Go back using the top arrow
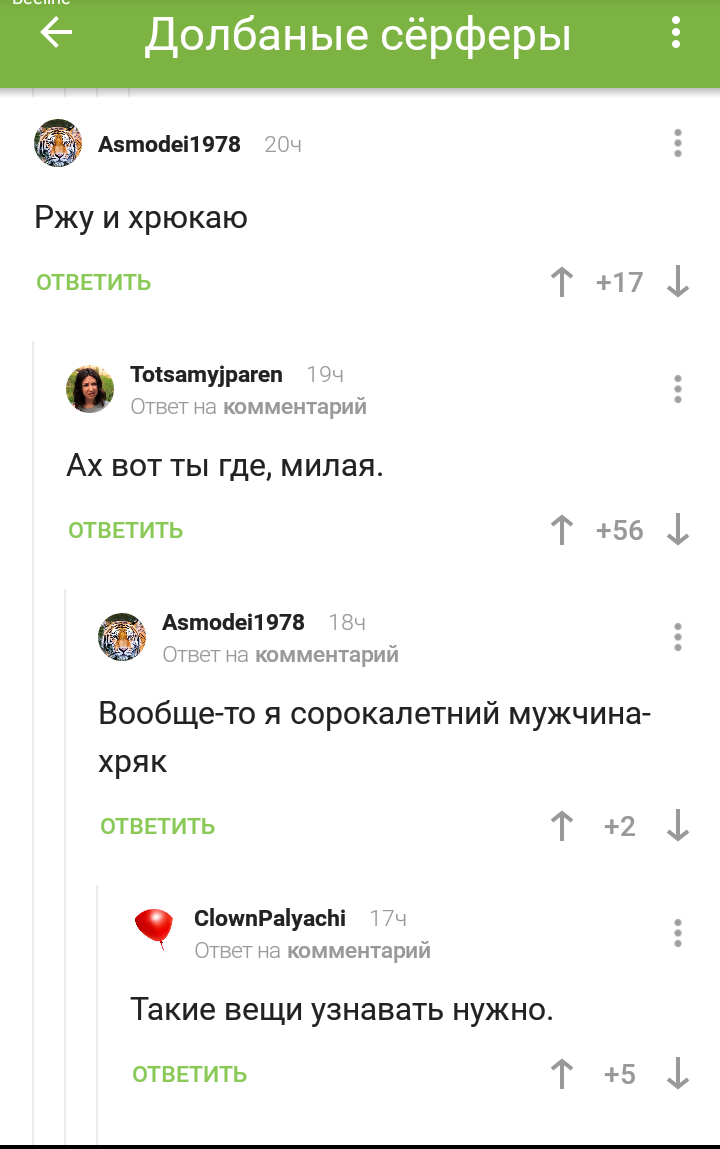Viewport: 720px width, 1149px height. coord(56,34)
